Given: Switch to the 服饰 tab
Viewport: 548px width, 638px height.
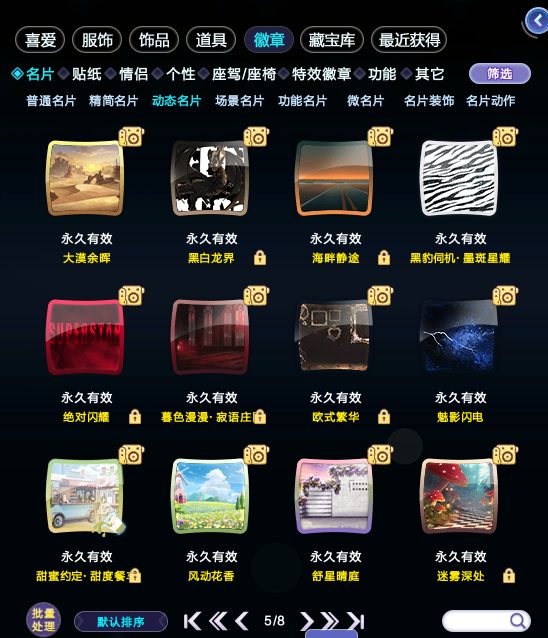Looking at the screenshot, I should pos(97,40).
